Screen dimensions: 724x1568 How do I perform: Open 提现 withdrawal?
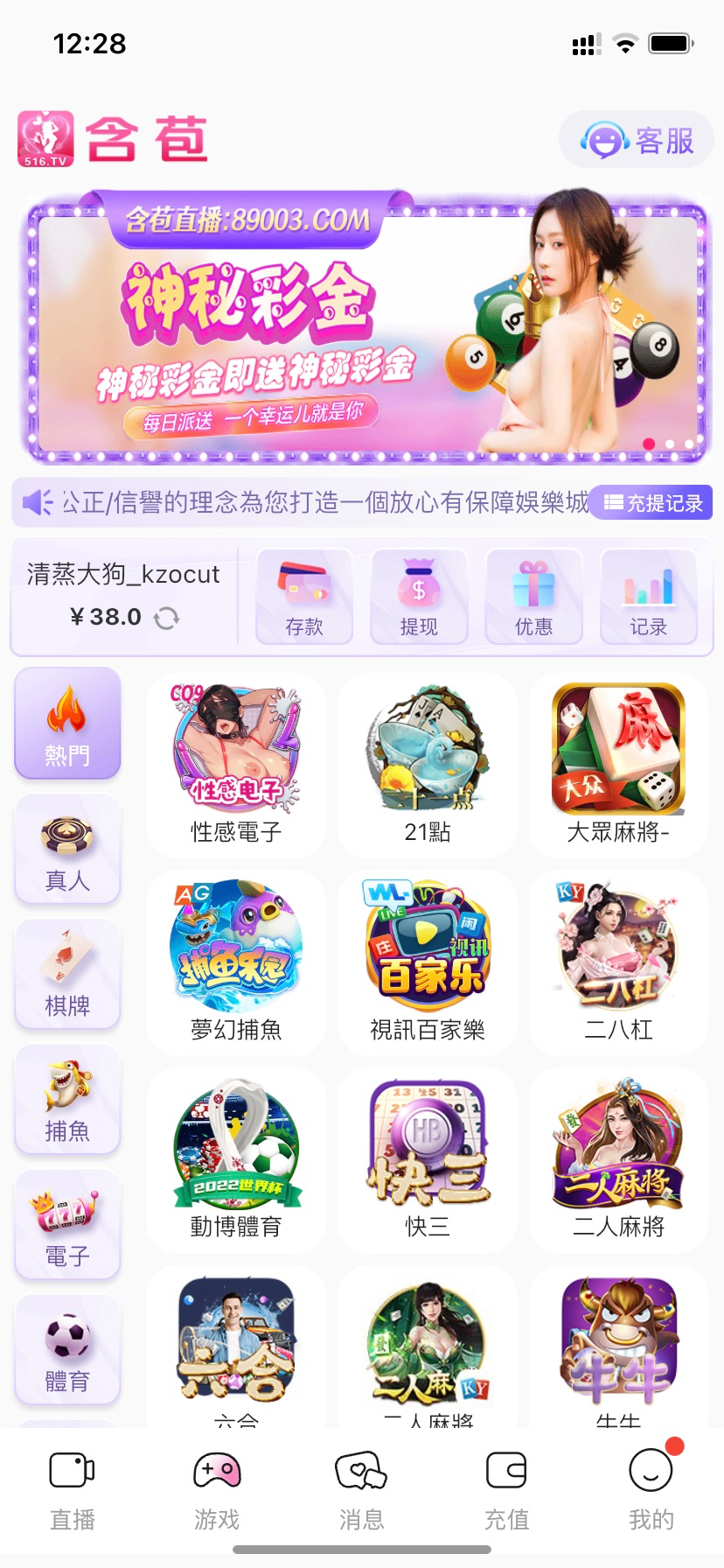[x=419, y=597]
